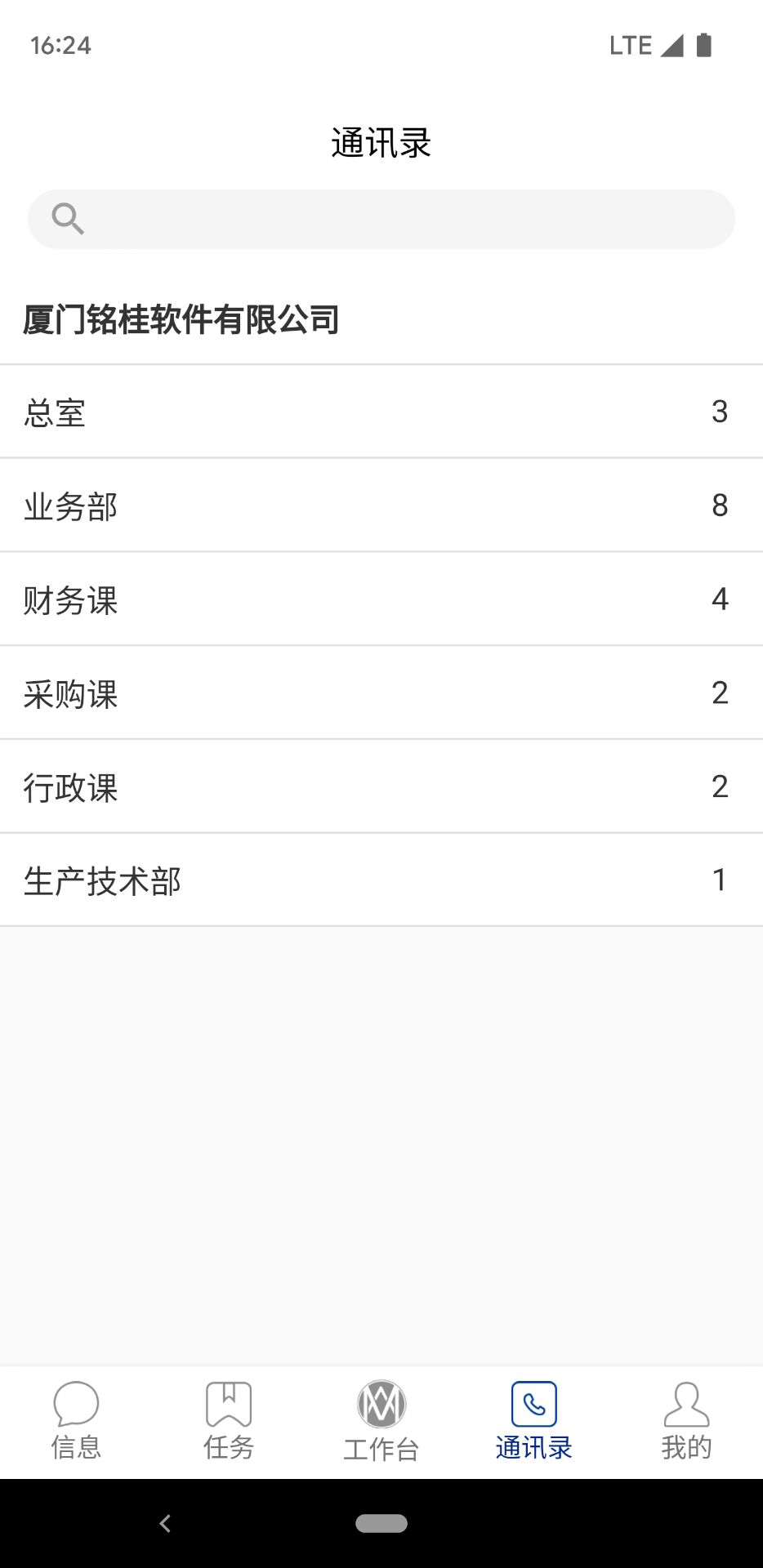Screen dimensions: 763x1568
Task: Switch to the 我的 tab
Action: pos(686,1422)
